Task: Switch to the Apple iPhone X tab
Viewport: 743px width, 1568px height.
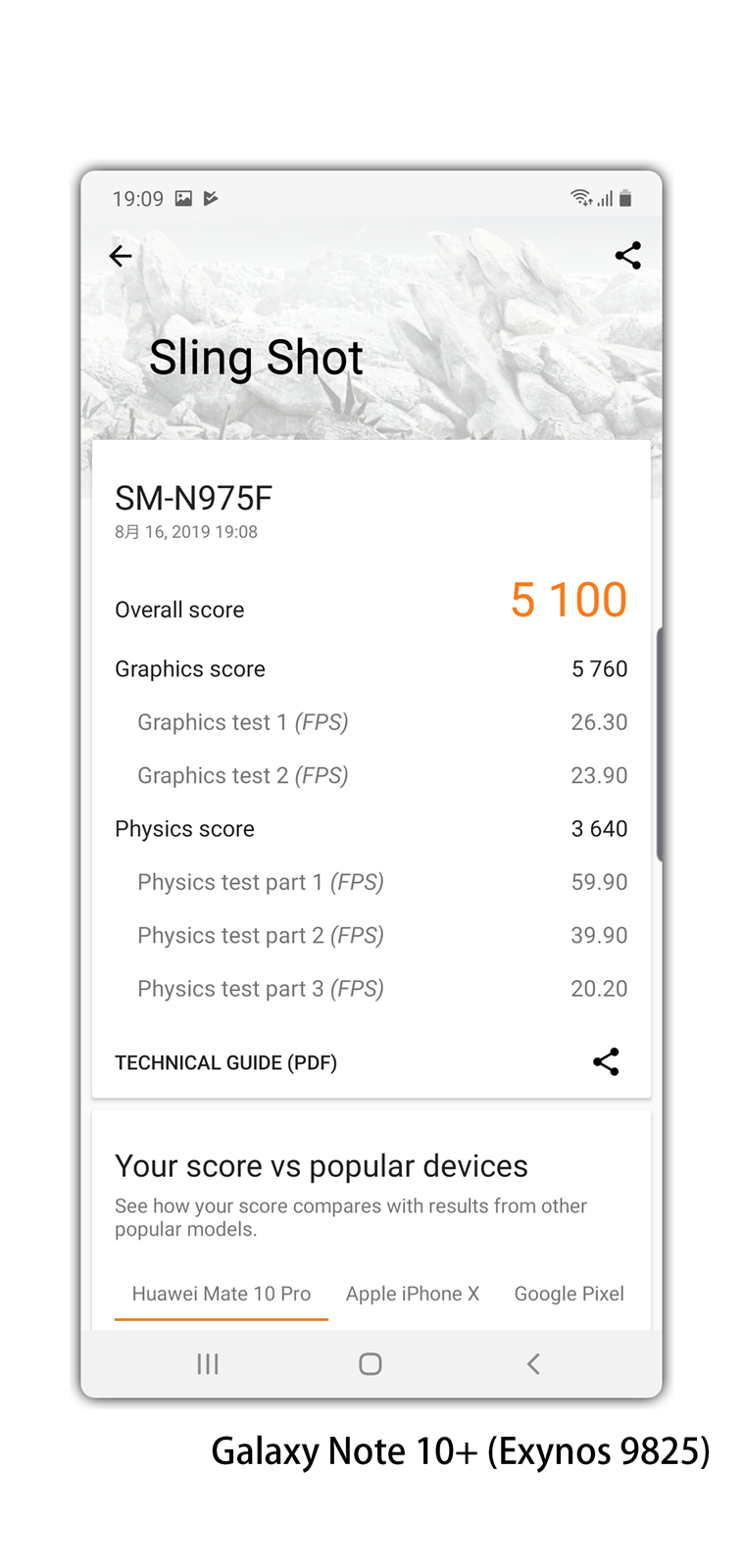Action: tap(412, 1294)
